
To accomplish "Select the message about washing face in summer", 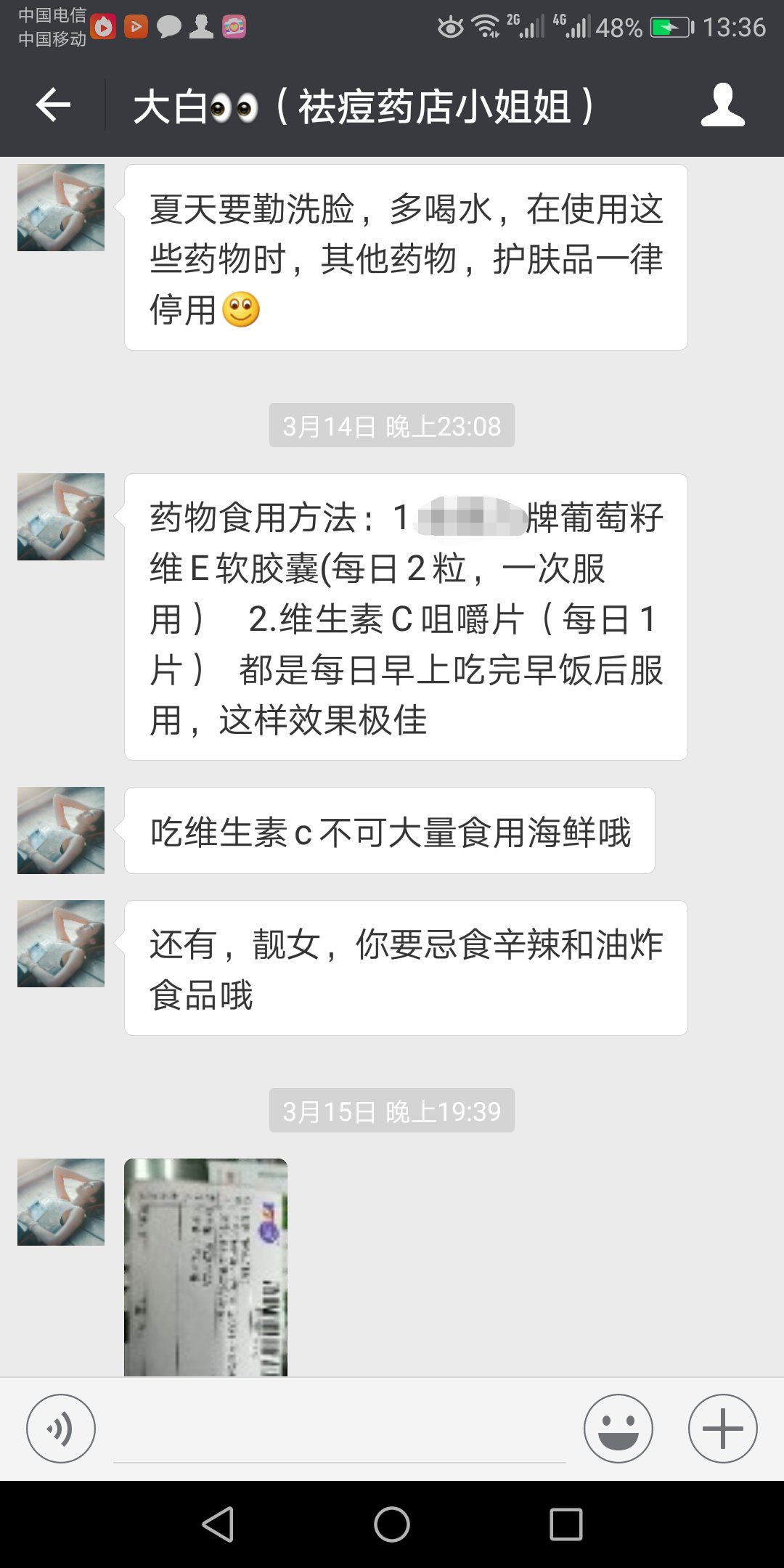I will click(x=405, y=259).
